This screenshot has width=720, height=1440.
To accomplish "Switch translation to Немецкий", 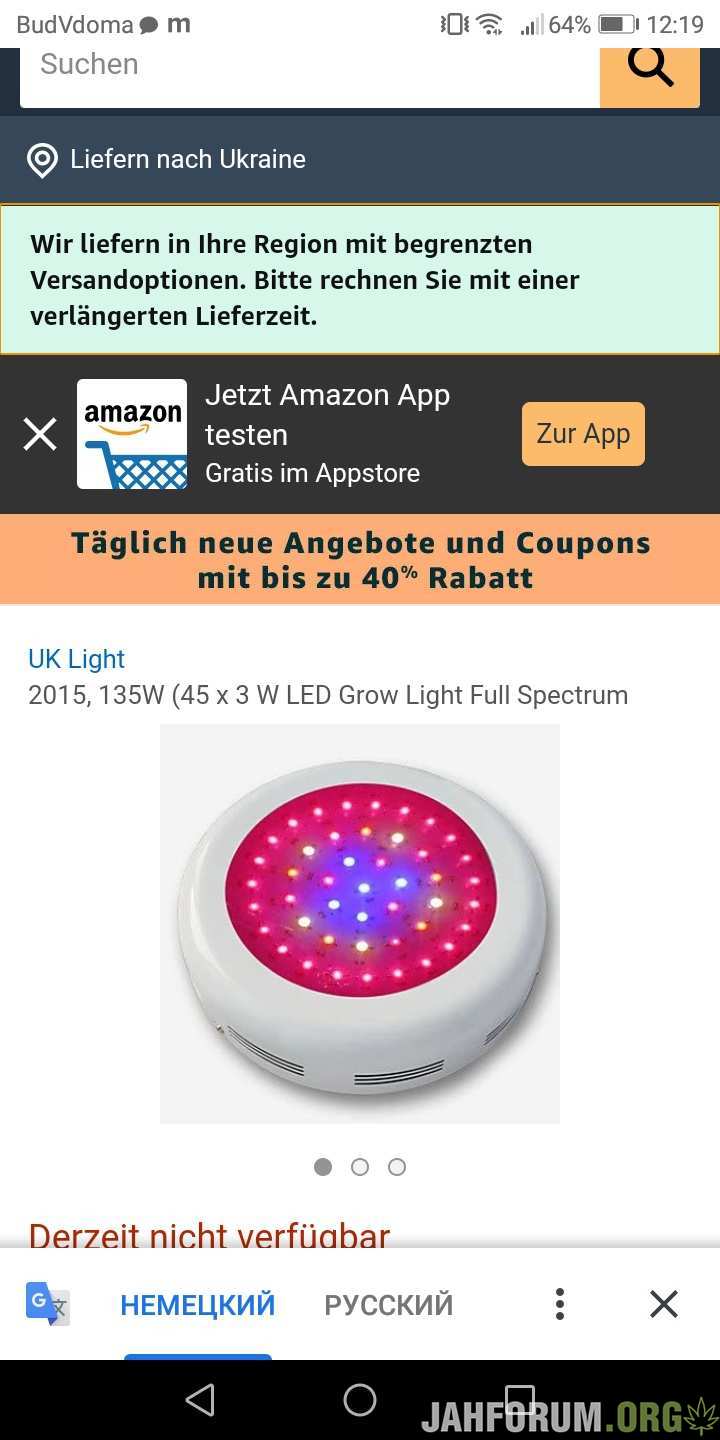I will [x=198, y=1305].
